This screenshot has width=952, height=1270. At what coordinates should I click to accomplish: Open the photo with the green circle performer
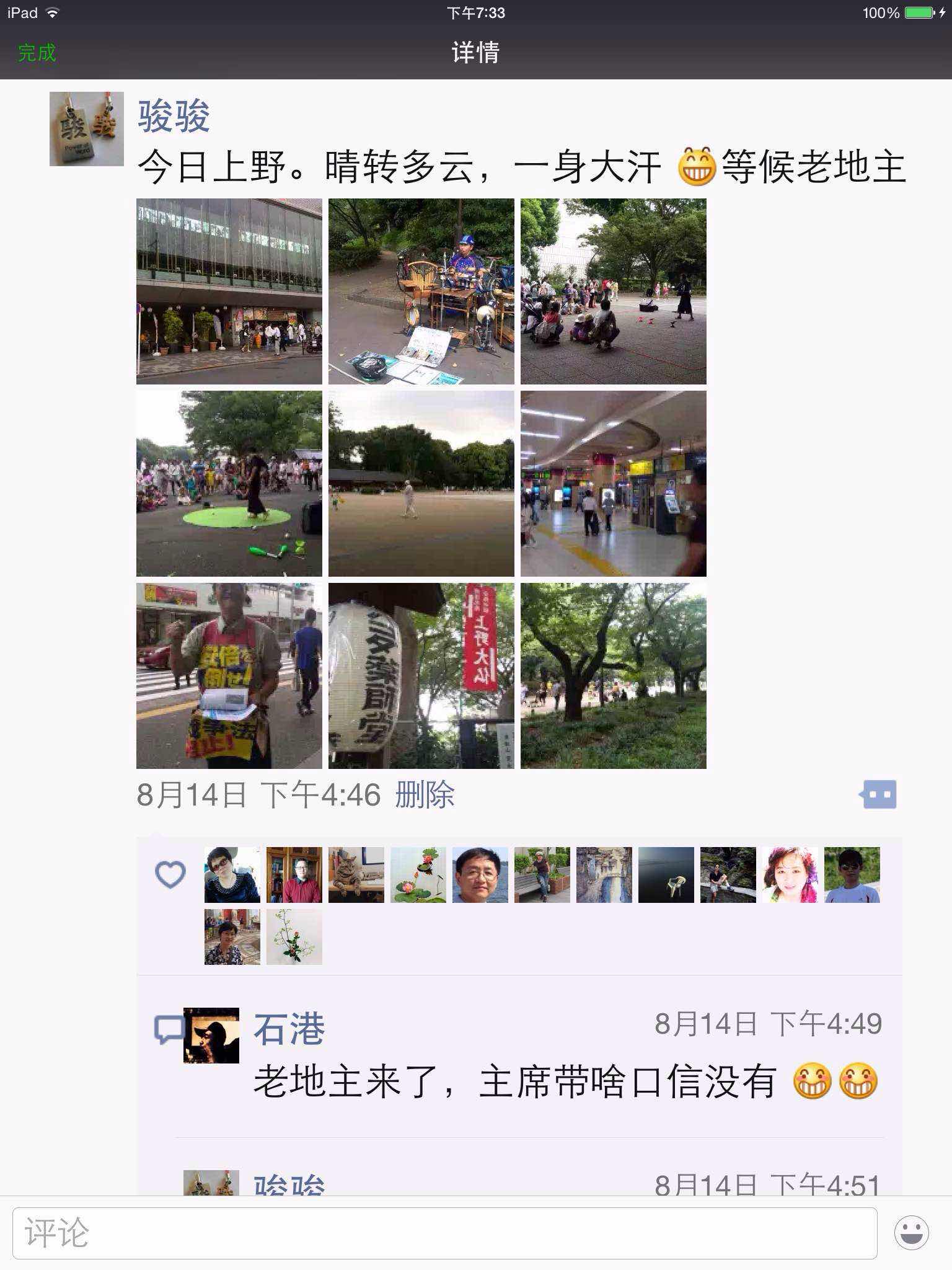[x=229, y=484]
